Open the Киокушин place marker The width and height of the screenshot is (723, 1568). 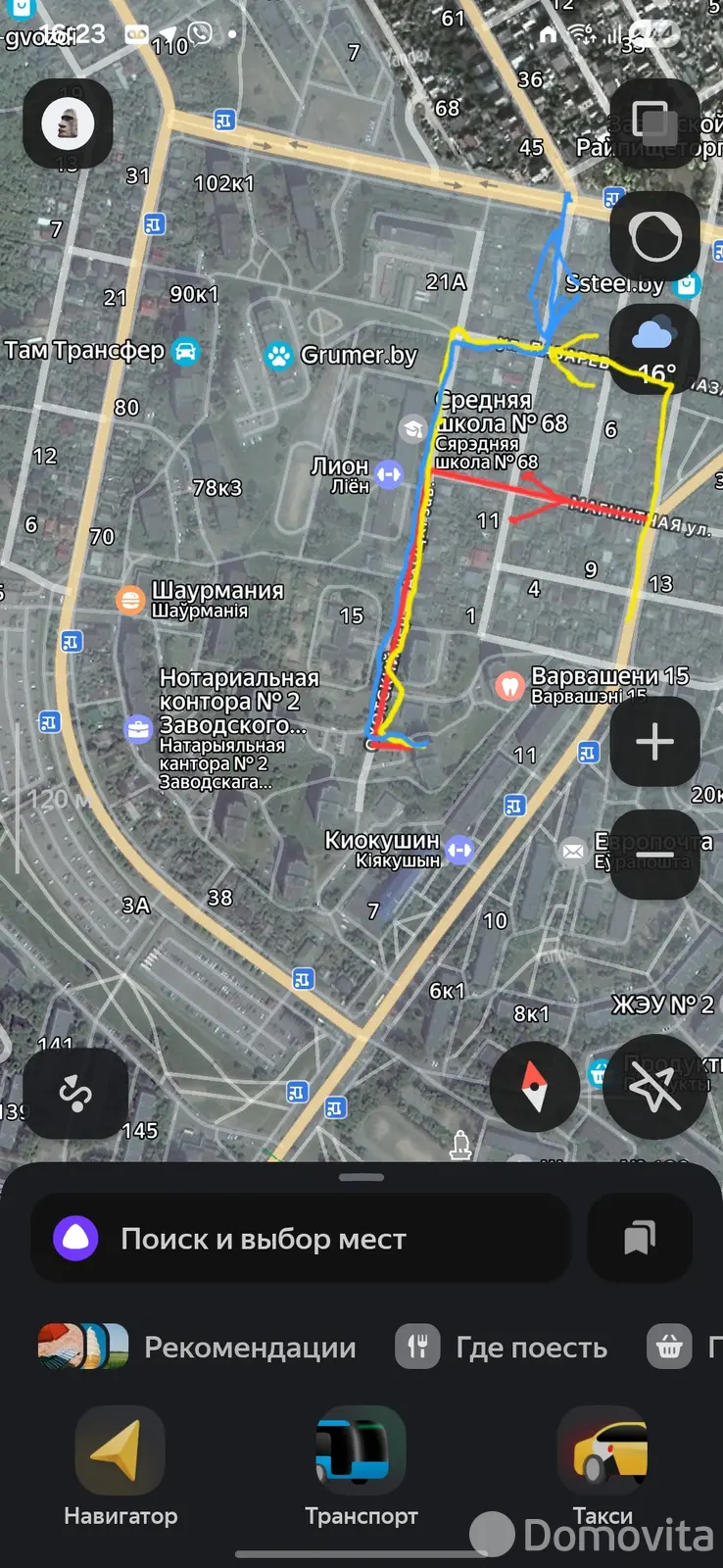point(459,850)
